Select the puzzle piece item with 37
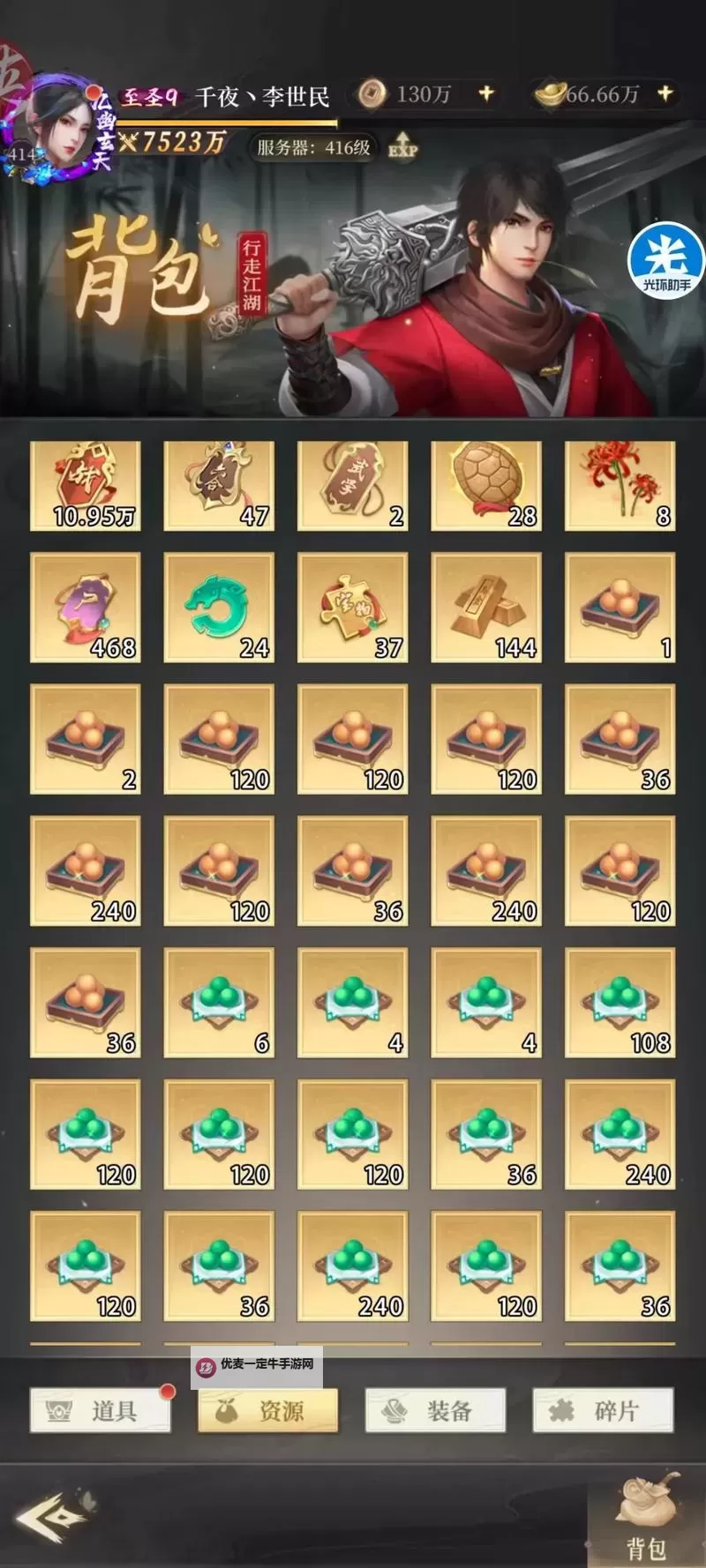Viewport: 706px width, 1568px height. point(353,608)
